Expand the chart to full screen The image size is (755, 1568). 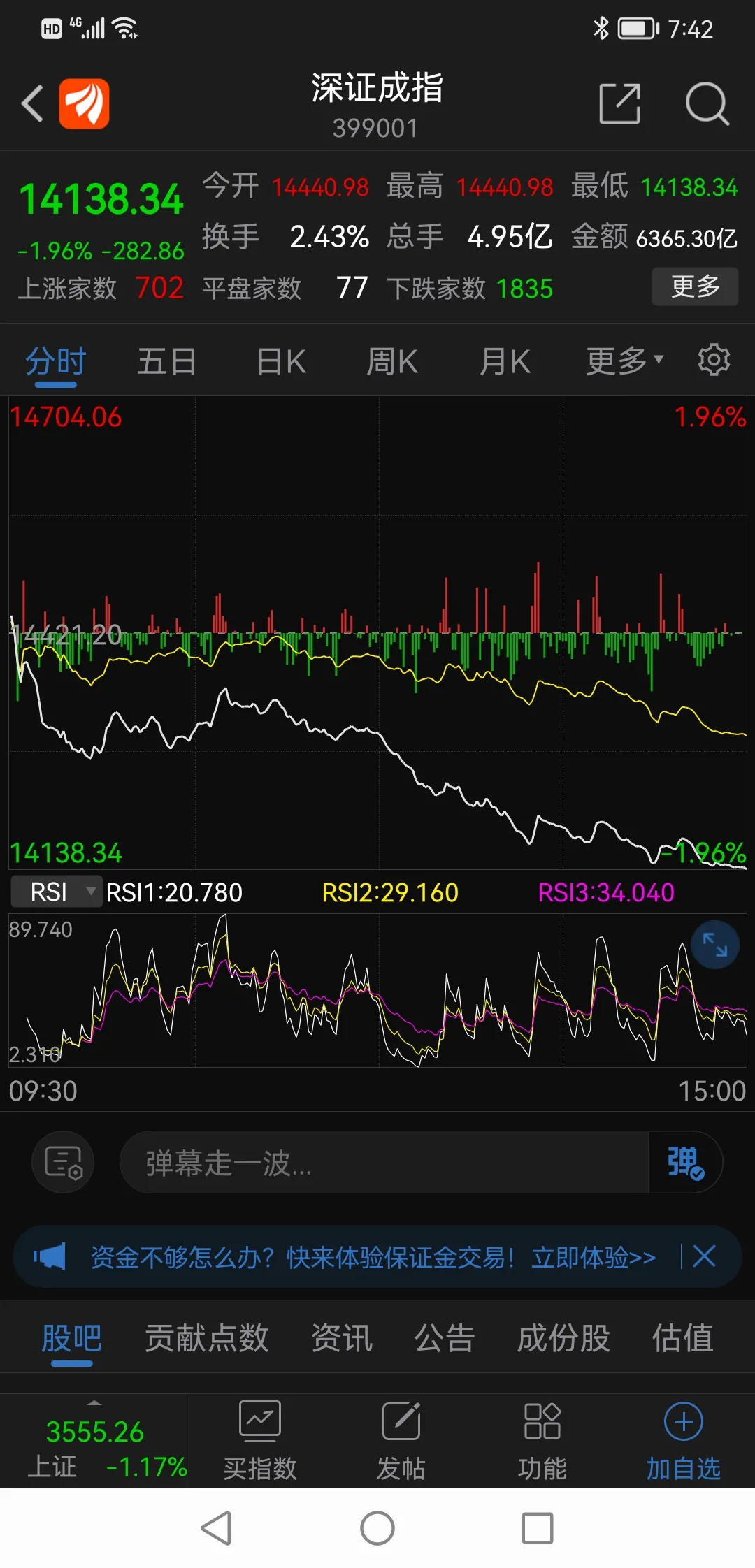[714, 945]
